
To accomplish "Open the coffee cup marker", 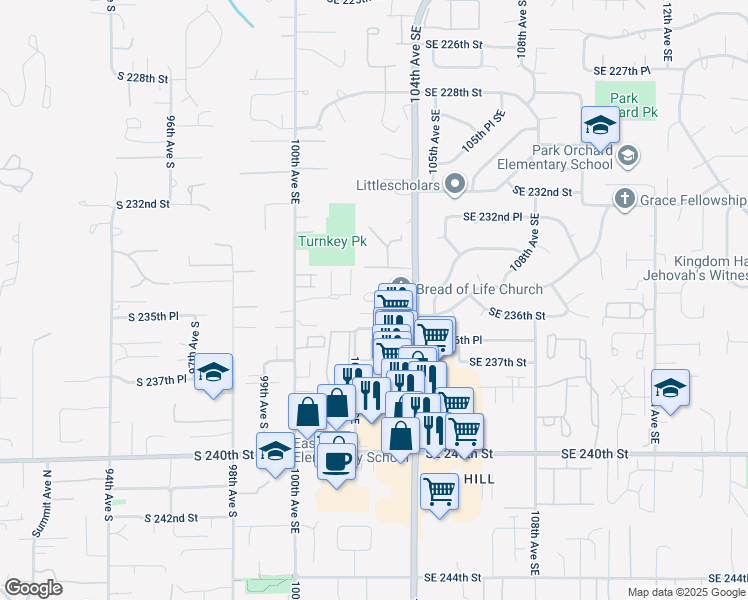I will pos(337,460).
